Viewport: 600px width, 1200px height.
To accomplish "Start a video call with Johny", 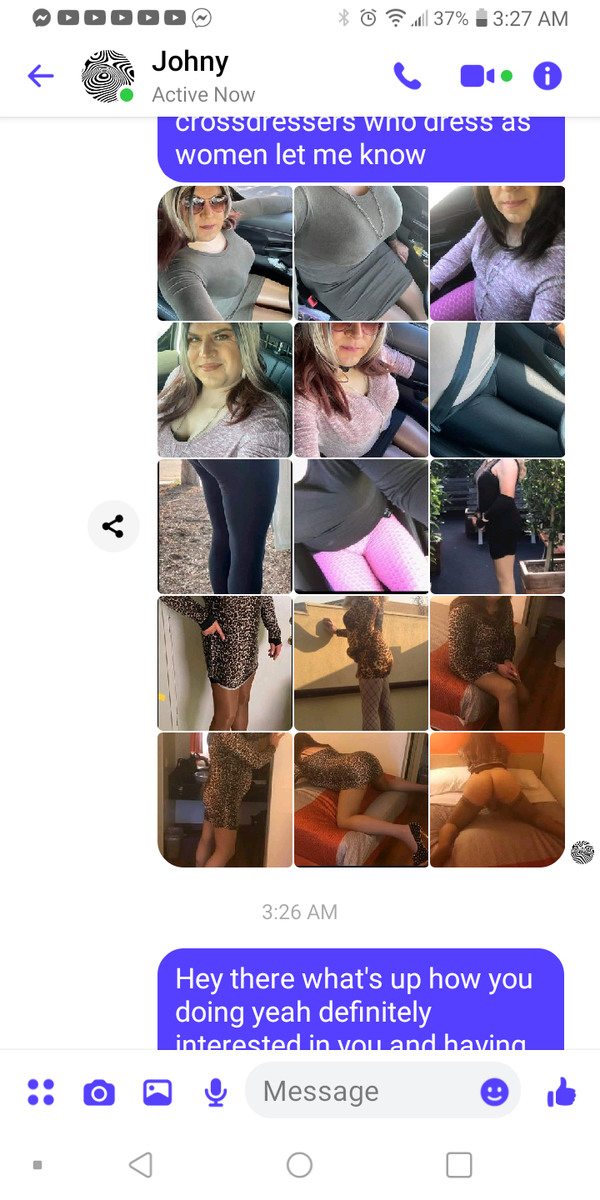I will tap(476, 76).
